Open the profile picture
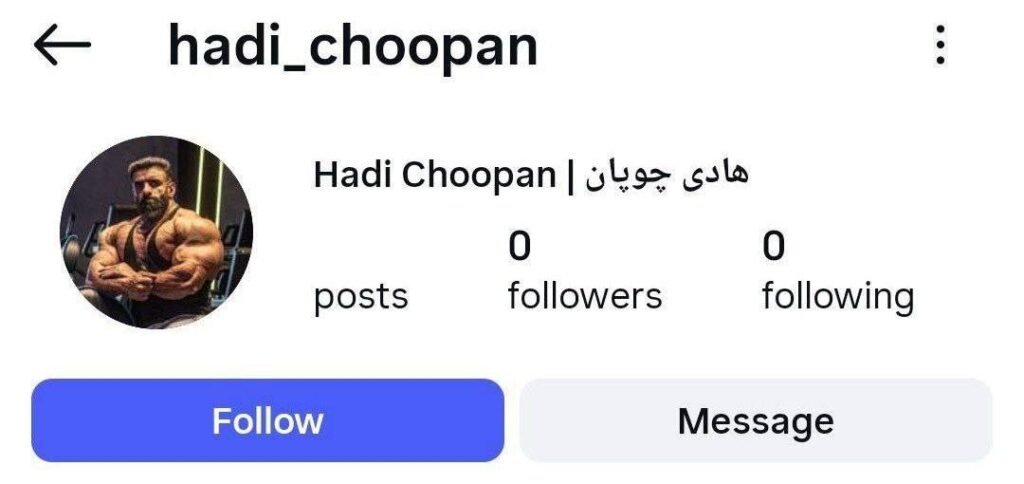 click(x=156, y=232)
